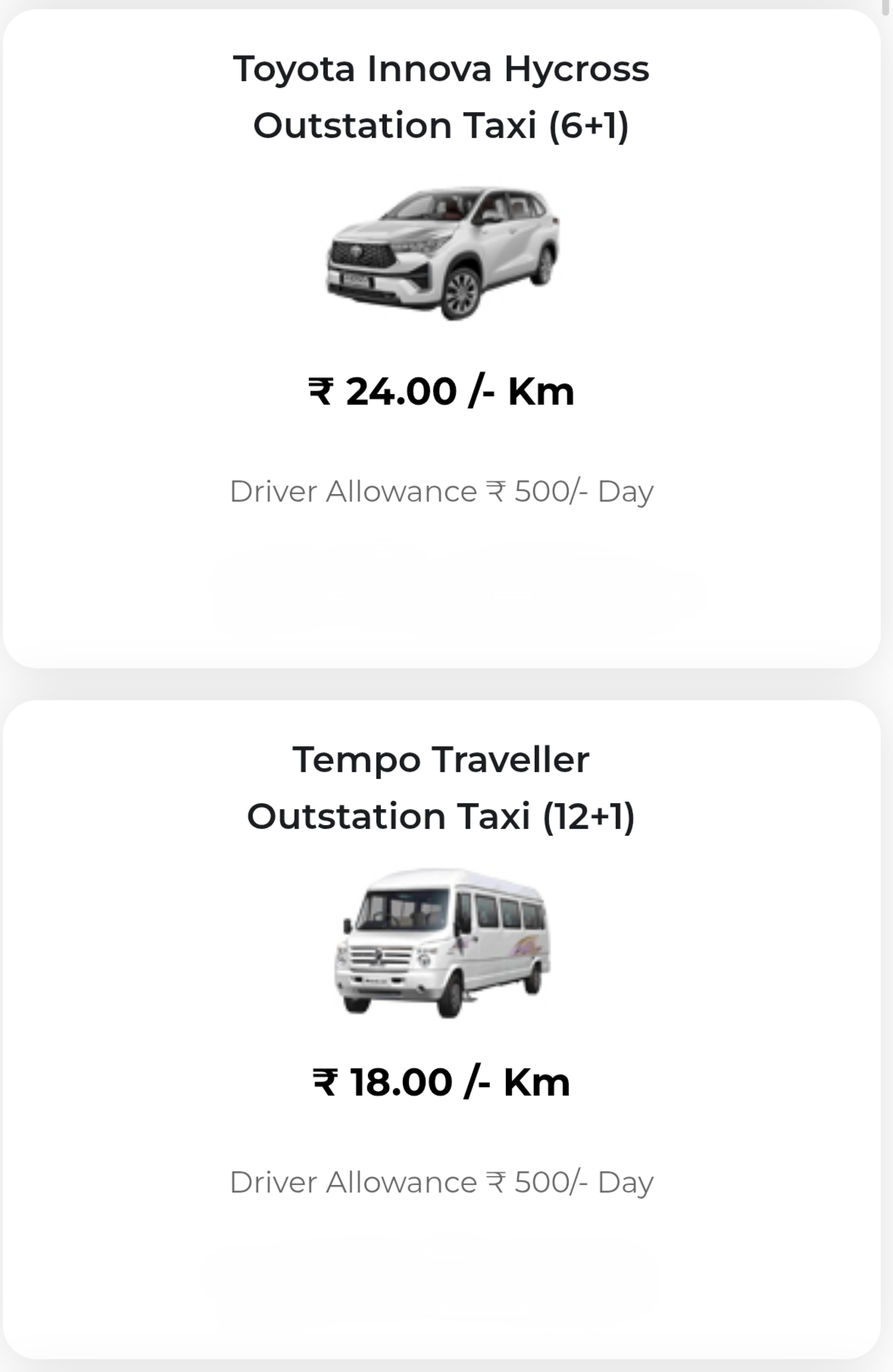Select the ₹ 18.00 /- Km fare text

coord(442,1081)
